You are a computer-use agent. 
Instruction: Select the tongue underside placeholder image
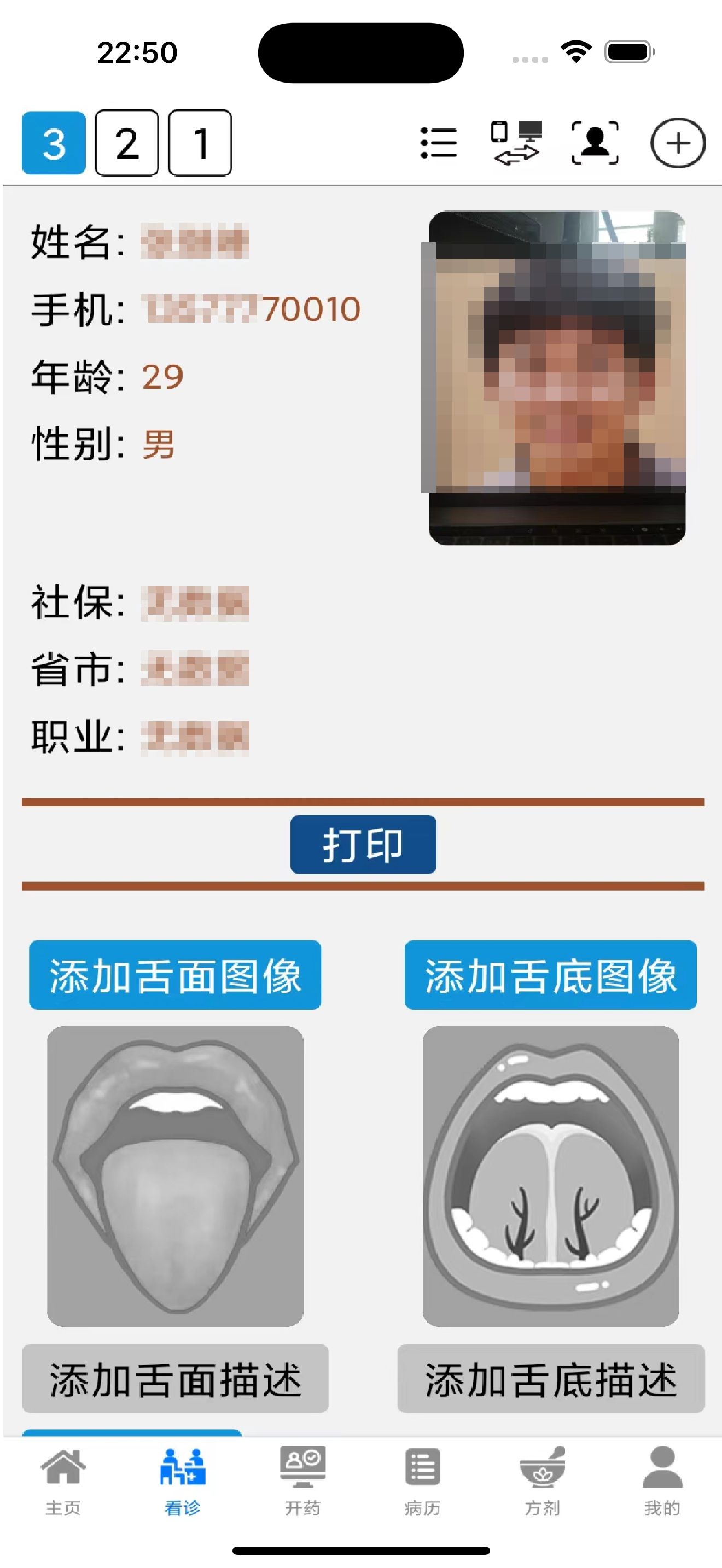[x=550, y=1176]
